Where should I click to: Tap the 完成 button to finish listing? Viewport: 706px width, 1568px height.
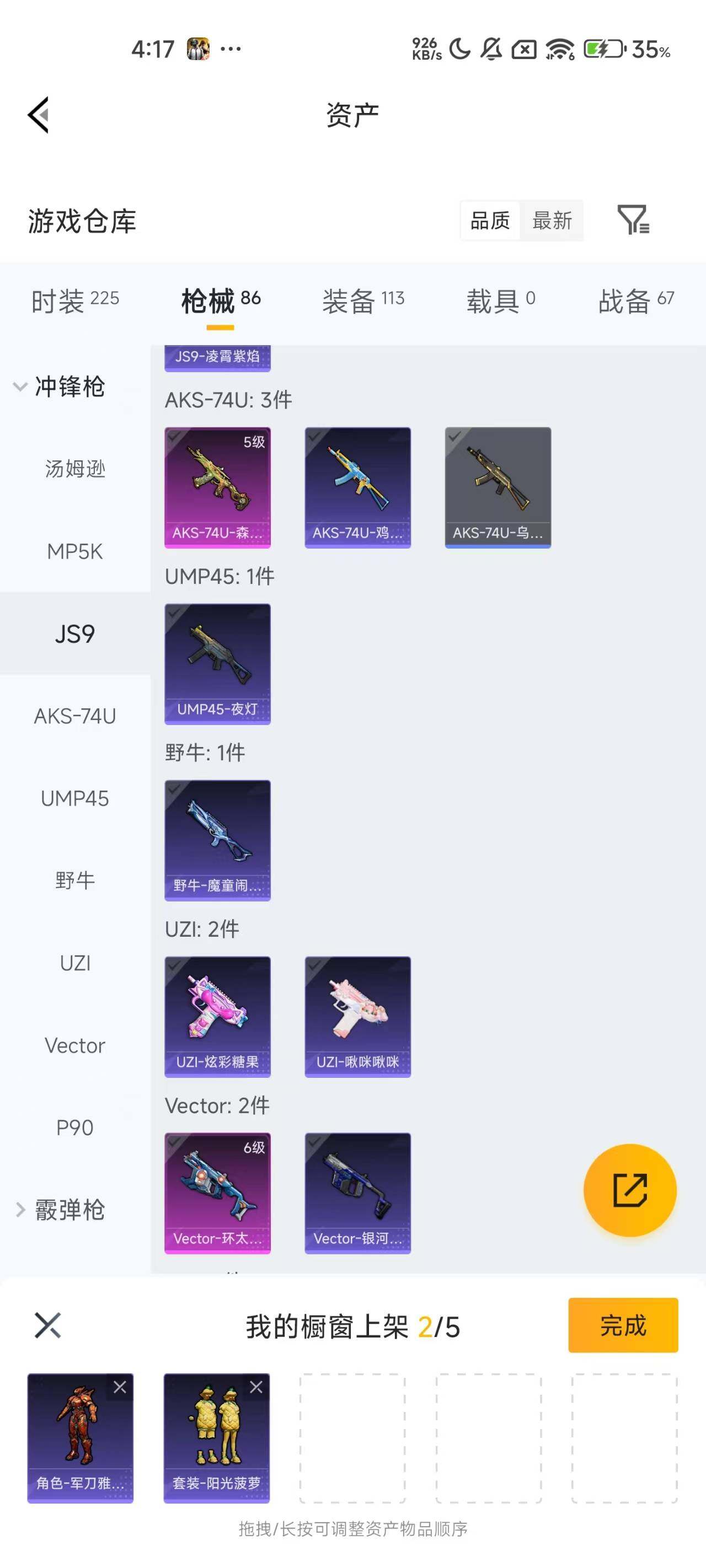623,1327
